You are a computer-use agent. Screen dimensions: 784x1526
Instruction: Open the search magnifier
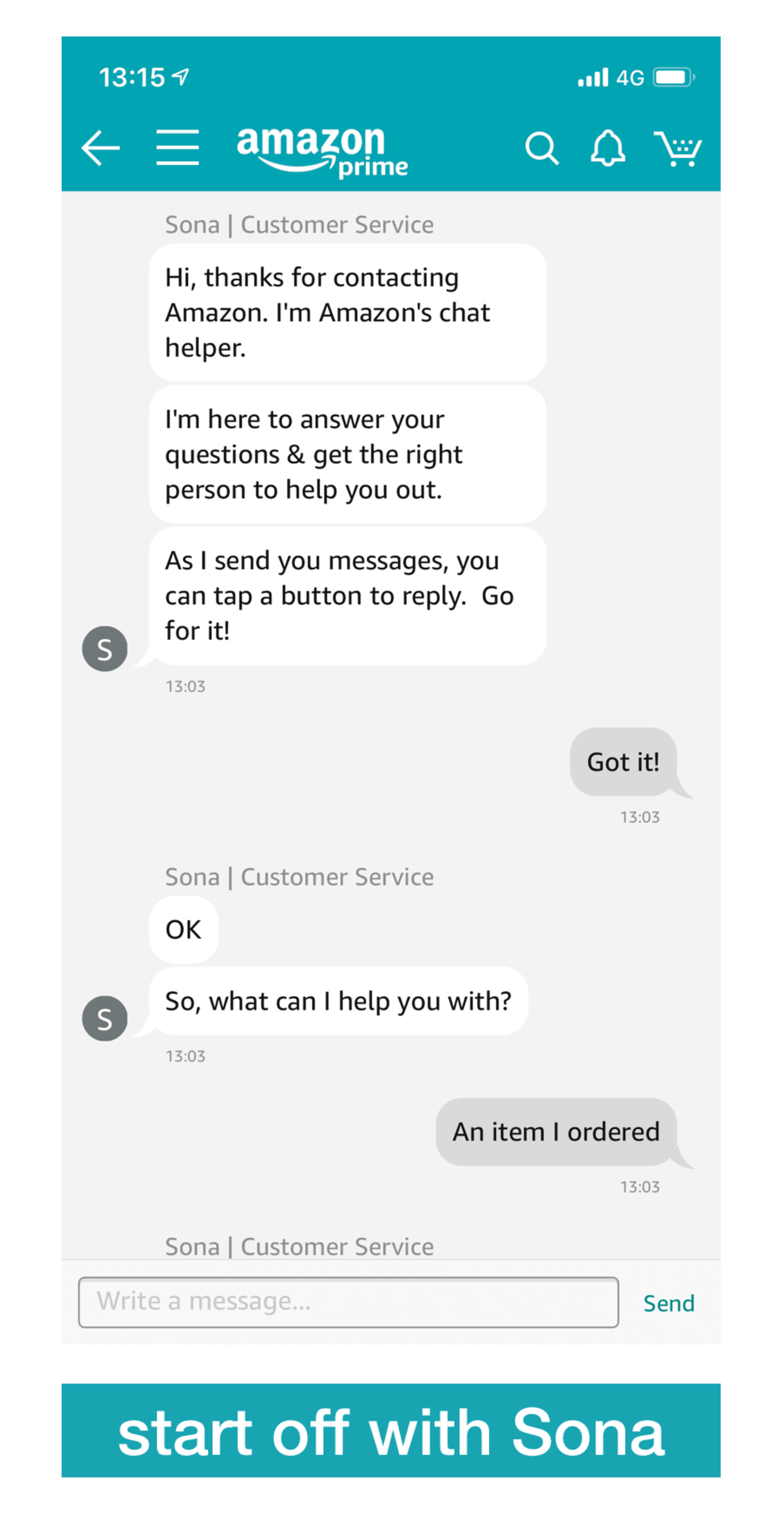(x=542, y=148)
